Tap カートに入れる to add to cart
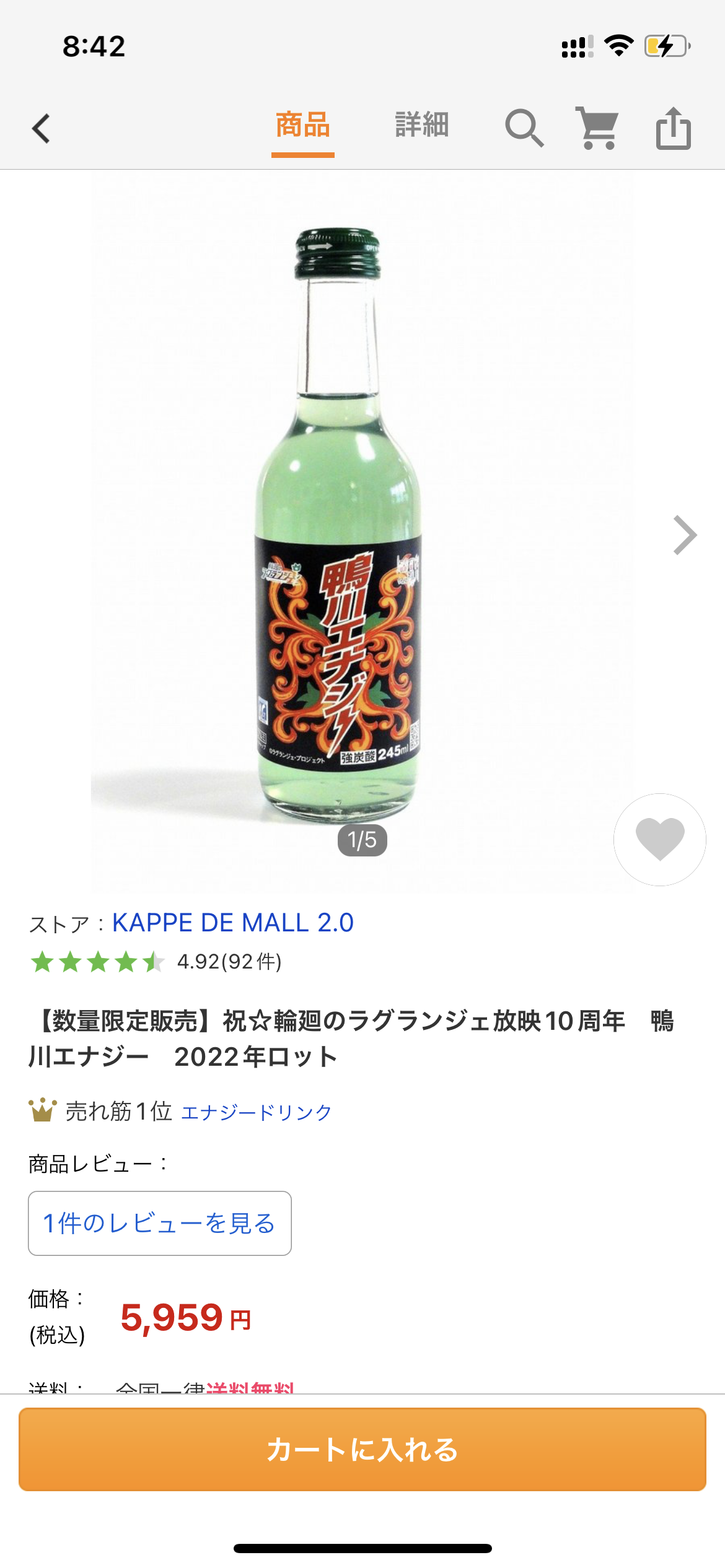This screenshot has width=725, height=1568. (362, 1449)
